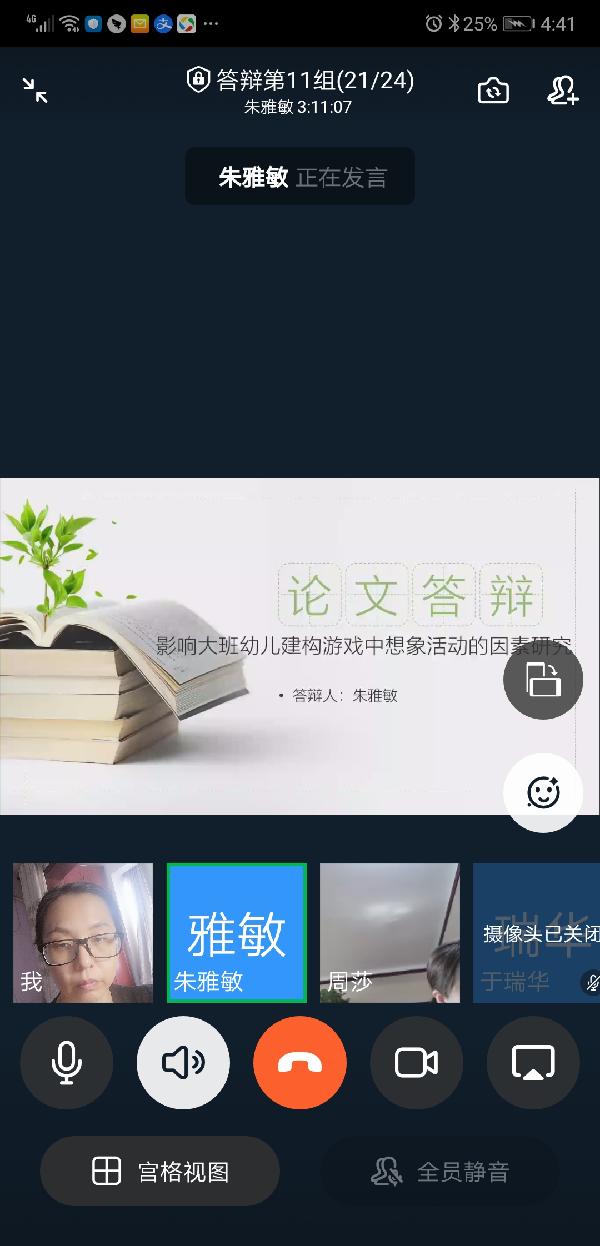Rotate the shared screen view
The image size is (600, 1246).
543,680
